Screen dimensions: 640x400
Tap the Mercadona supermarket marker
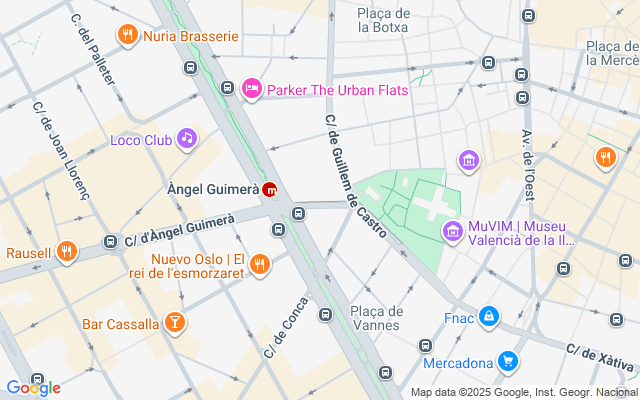508,361
